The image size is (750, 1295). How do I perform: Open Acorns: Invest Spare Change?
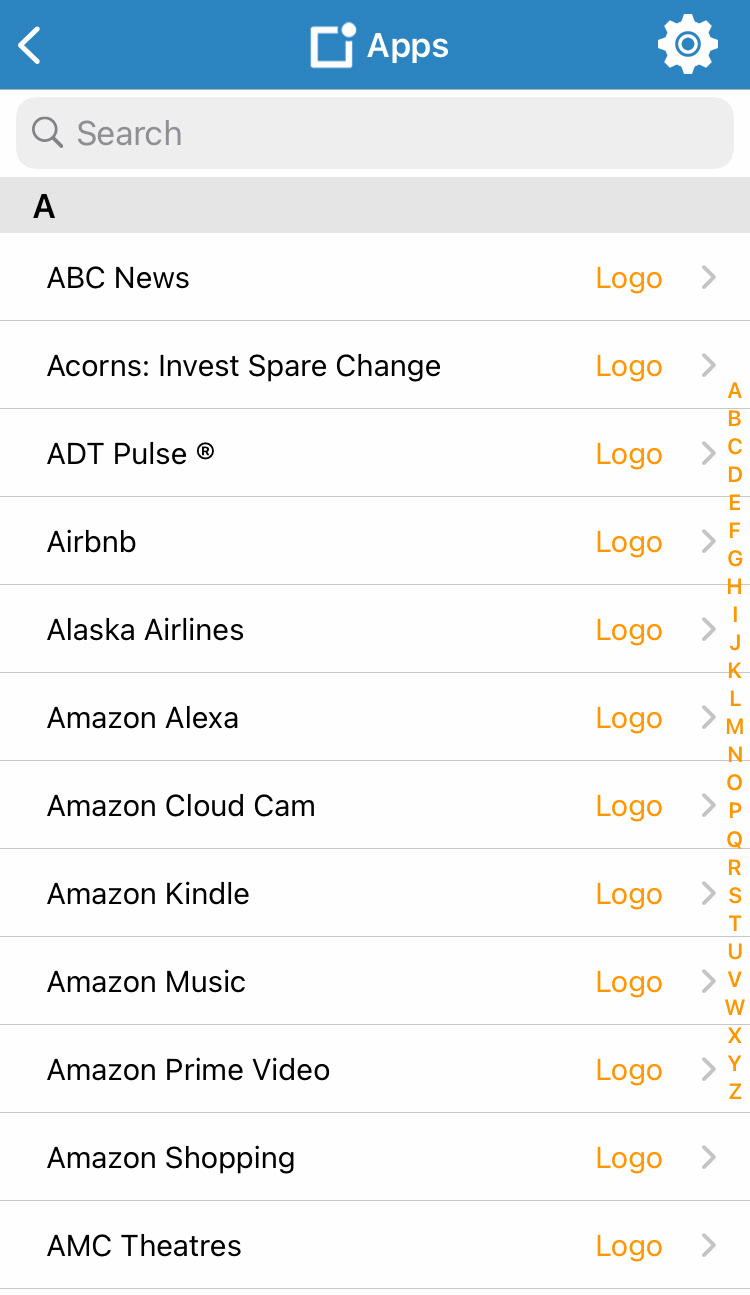(375, 365)
